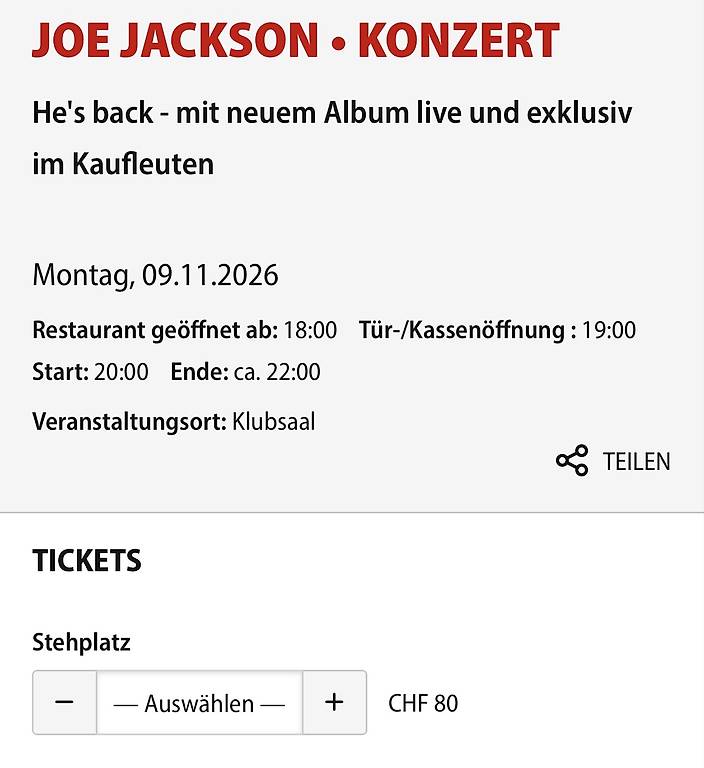Screen dimensions: 704x768
Task: Open the Auswählen ticket quantity selector
Action: tap(199, 702)
